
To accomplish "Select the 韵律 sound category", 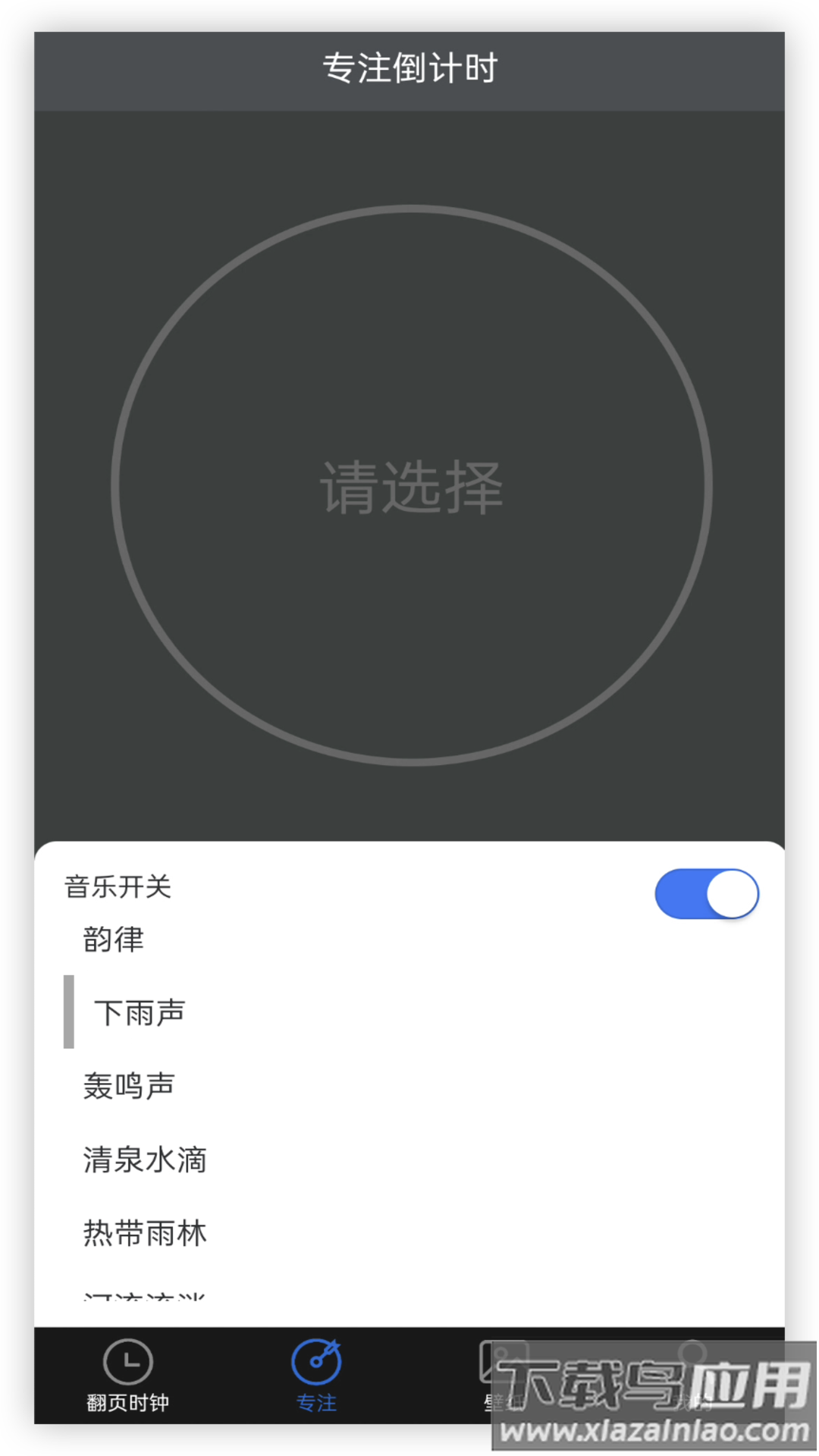I will 115,939.
